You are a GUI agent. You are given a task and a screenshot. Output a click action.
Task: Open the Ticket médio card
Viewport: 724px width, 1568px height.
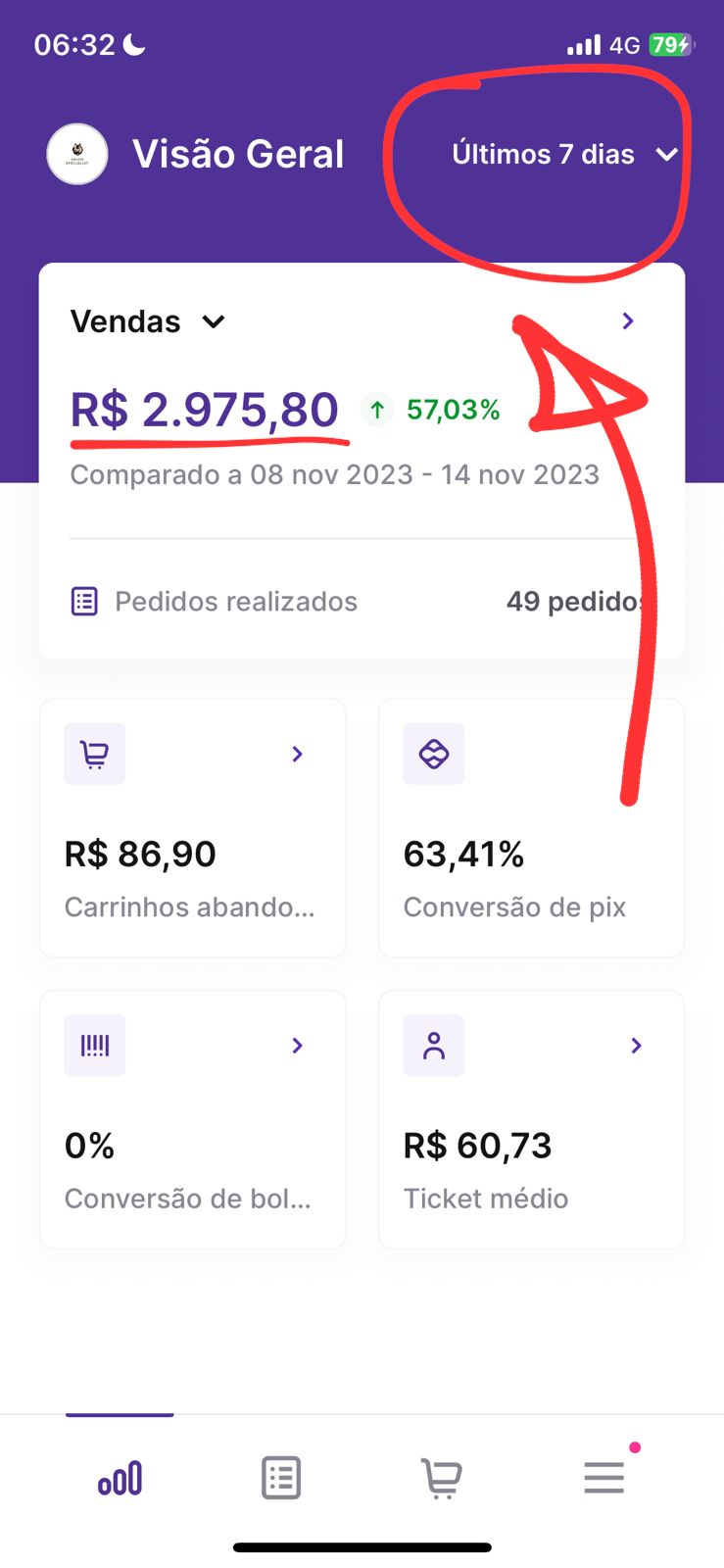(531, 1119)
